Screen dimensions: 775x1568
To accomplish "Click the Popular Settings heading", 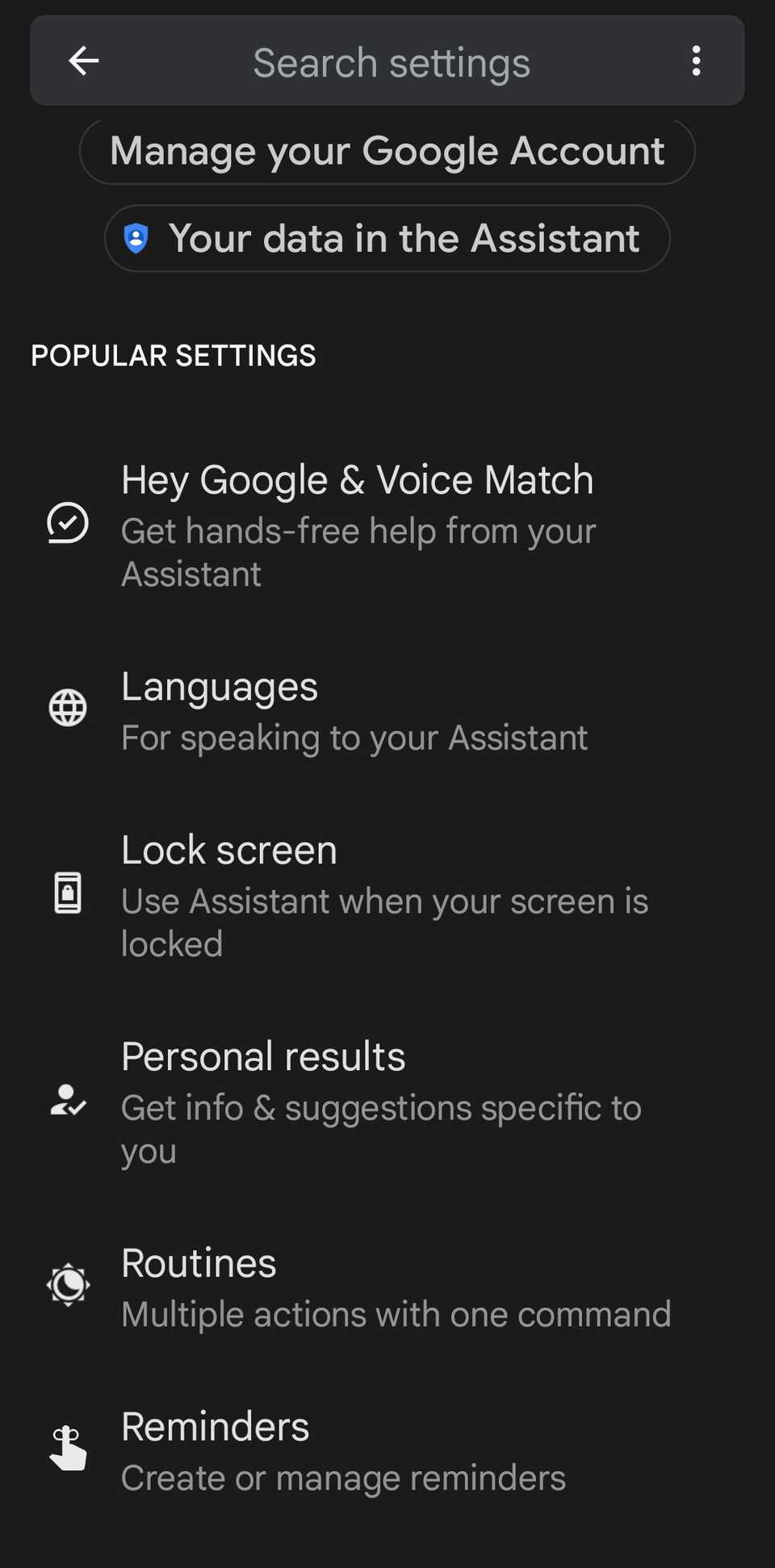I will [172, 355].
